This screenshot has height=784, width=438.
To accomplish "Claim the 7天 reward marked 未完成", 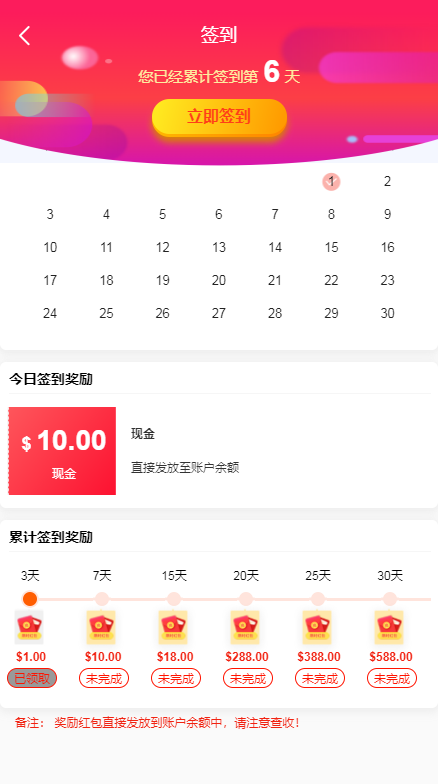I will tap(104, 678).
